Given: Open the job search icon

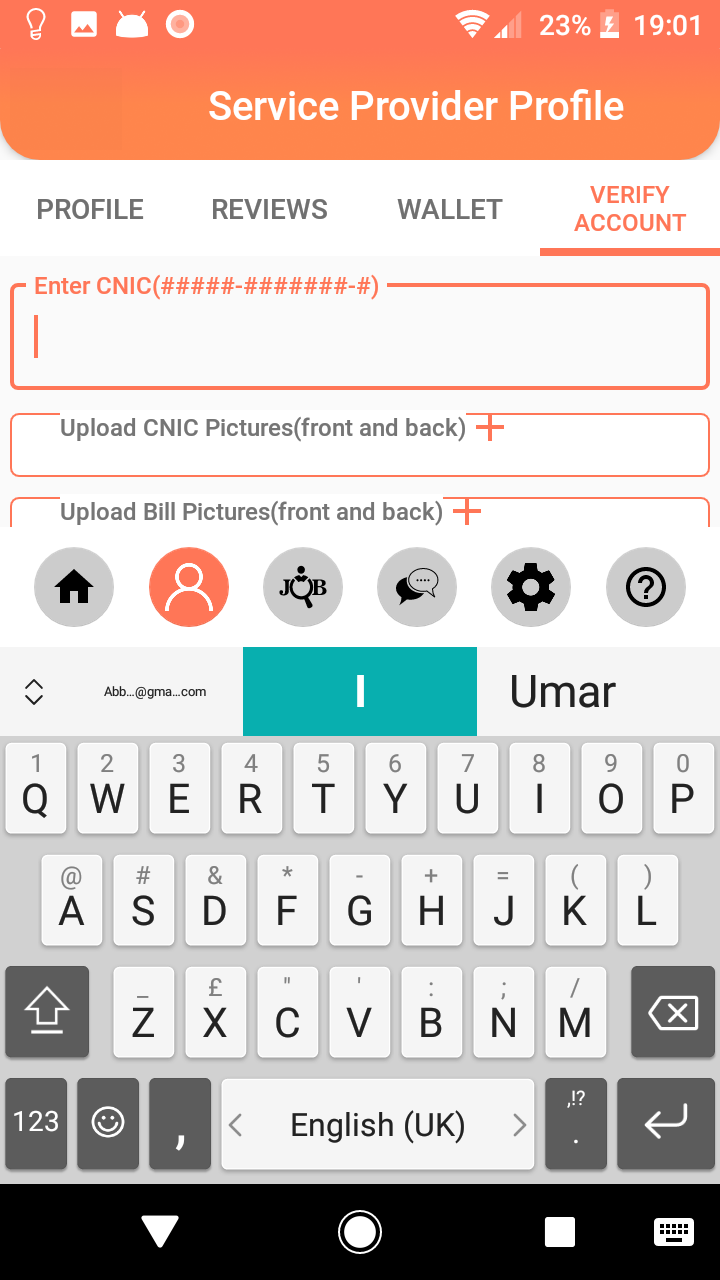Looking at the screenshot, I should click(303, 587).
